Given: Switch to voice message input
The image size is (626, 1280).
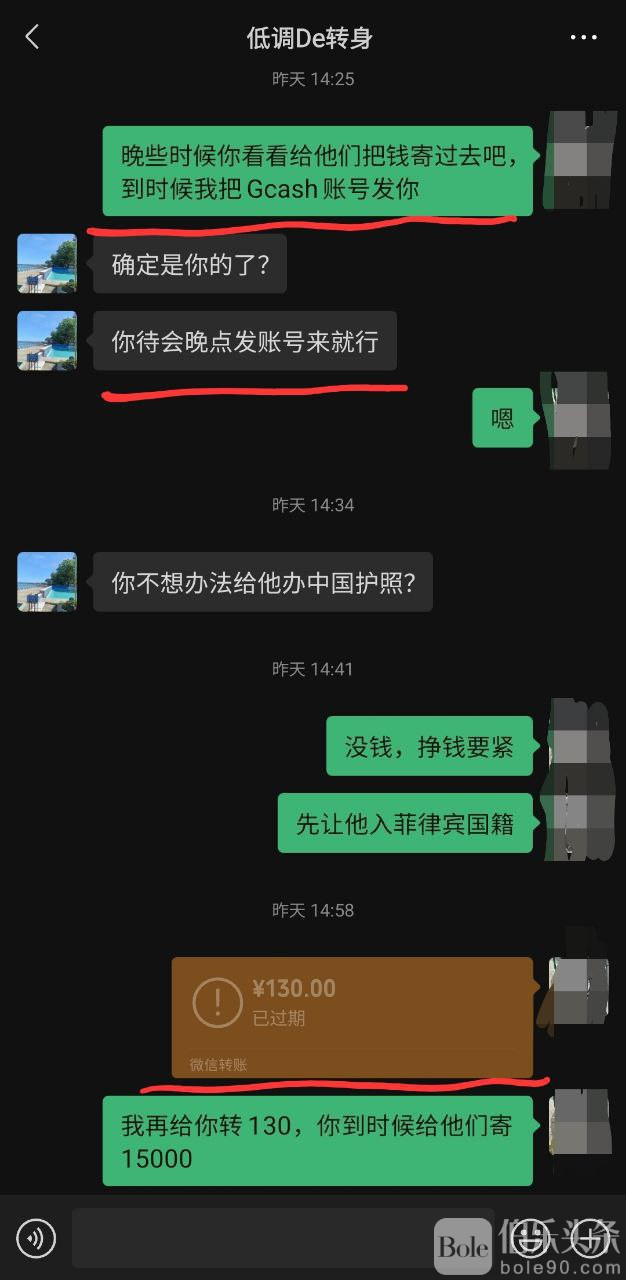Looking at the screenshot, I should 37,1239.
